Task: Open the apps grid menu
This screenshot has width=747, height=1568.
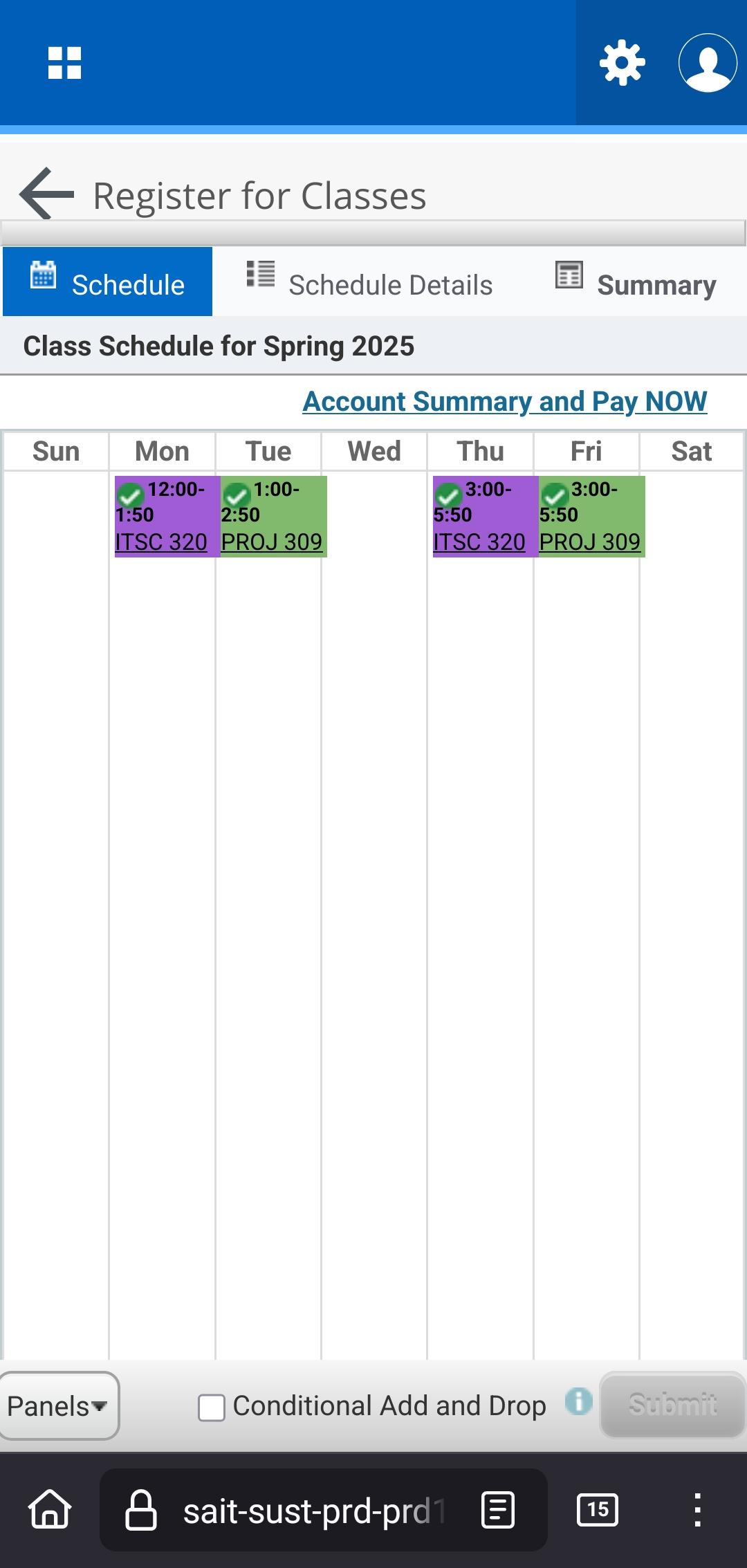Action: (x=64, y=63)
